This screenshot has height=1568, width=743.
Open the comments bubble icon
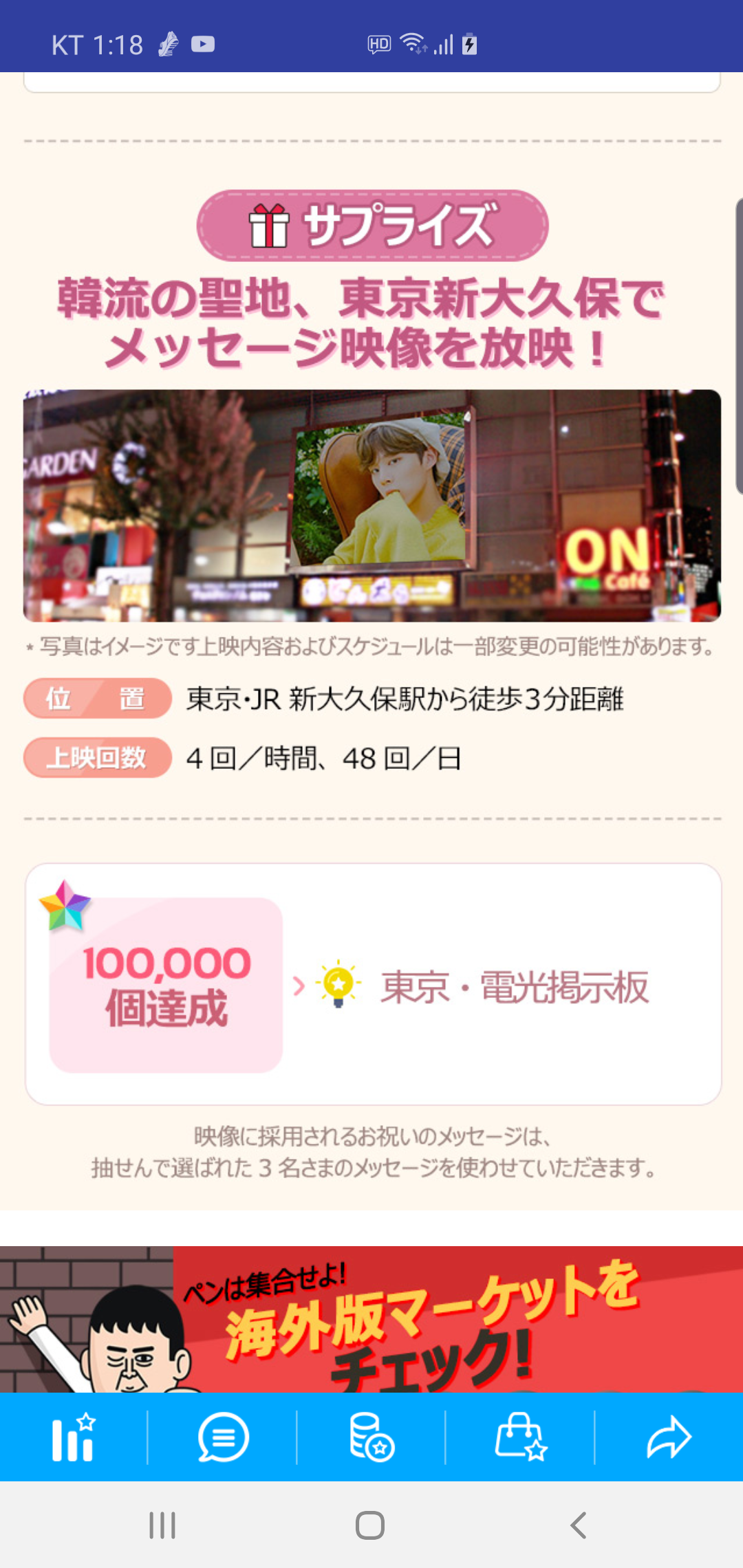223,1437
